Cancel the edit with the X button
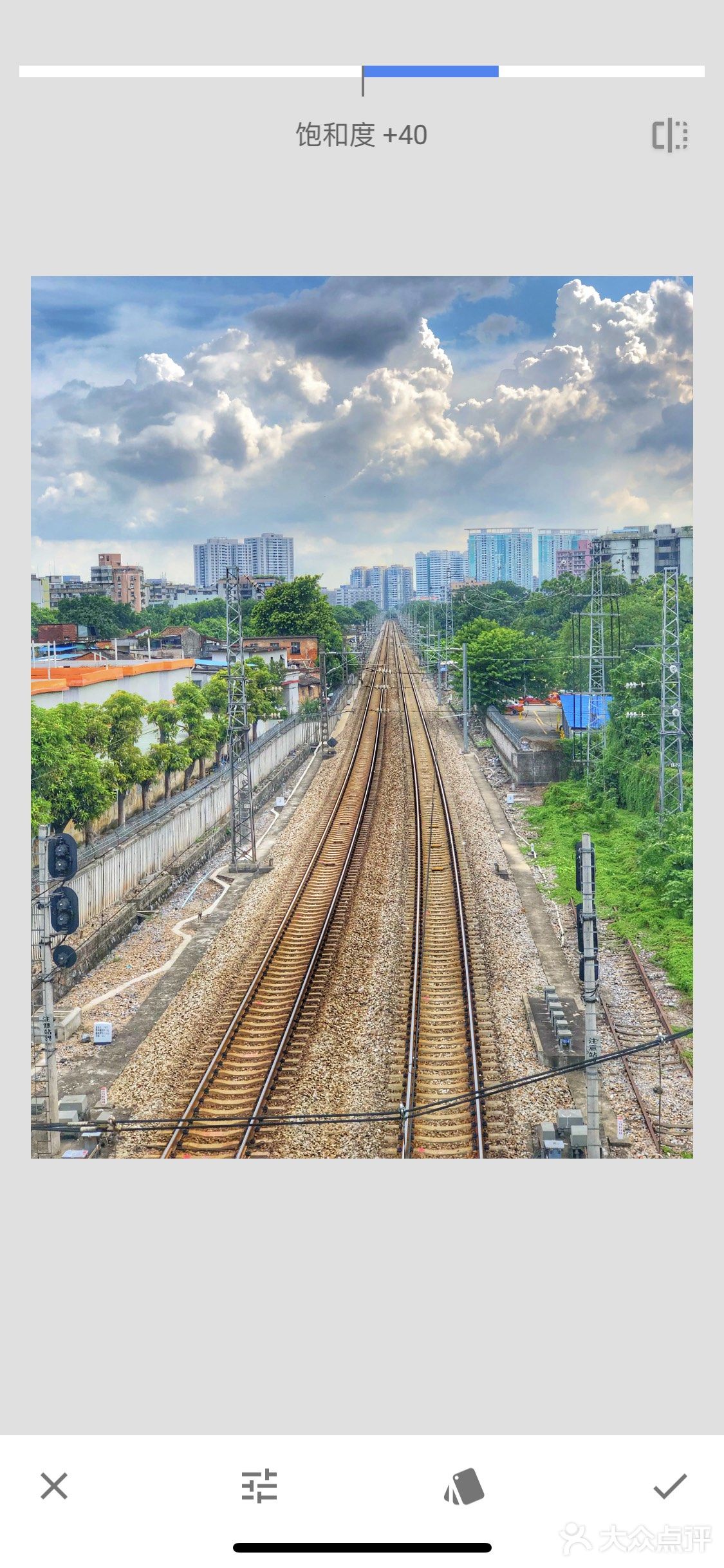The image size is (724, 1568). tap(54, 1486)
